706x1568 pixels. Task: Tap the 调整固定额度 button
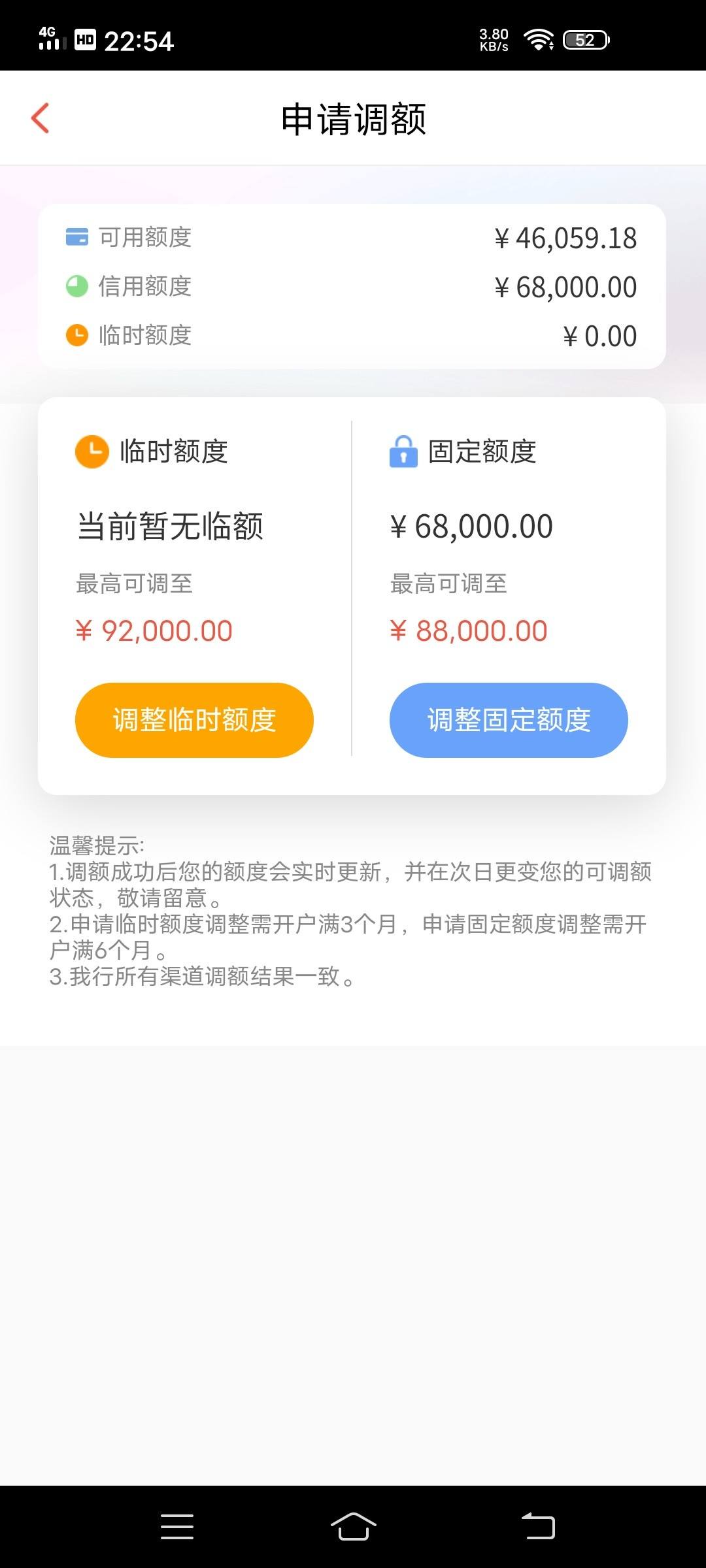click(x=509, y=720)
